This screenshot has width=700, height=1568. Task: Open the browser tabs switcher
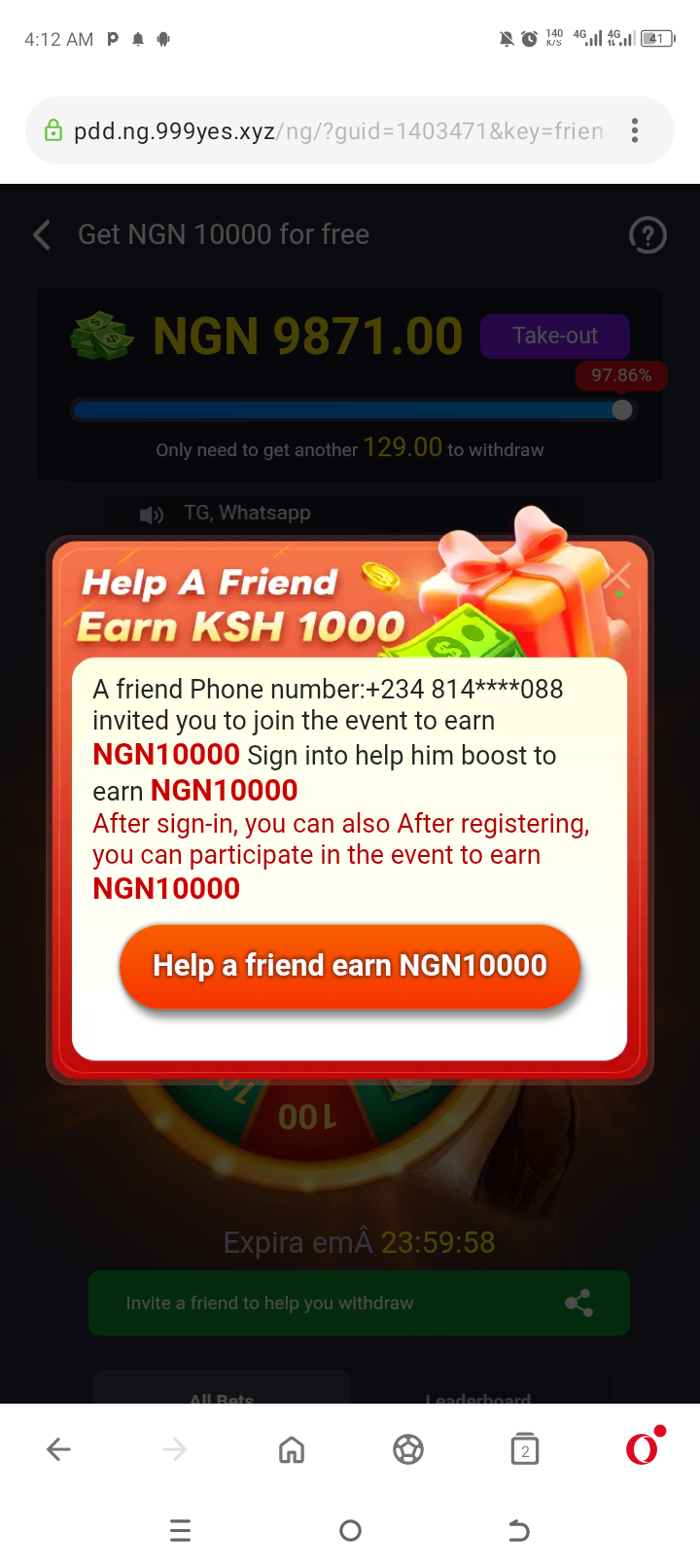coord(525,1449)
